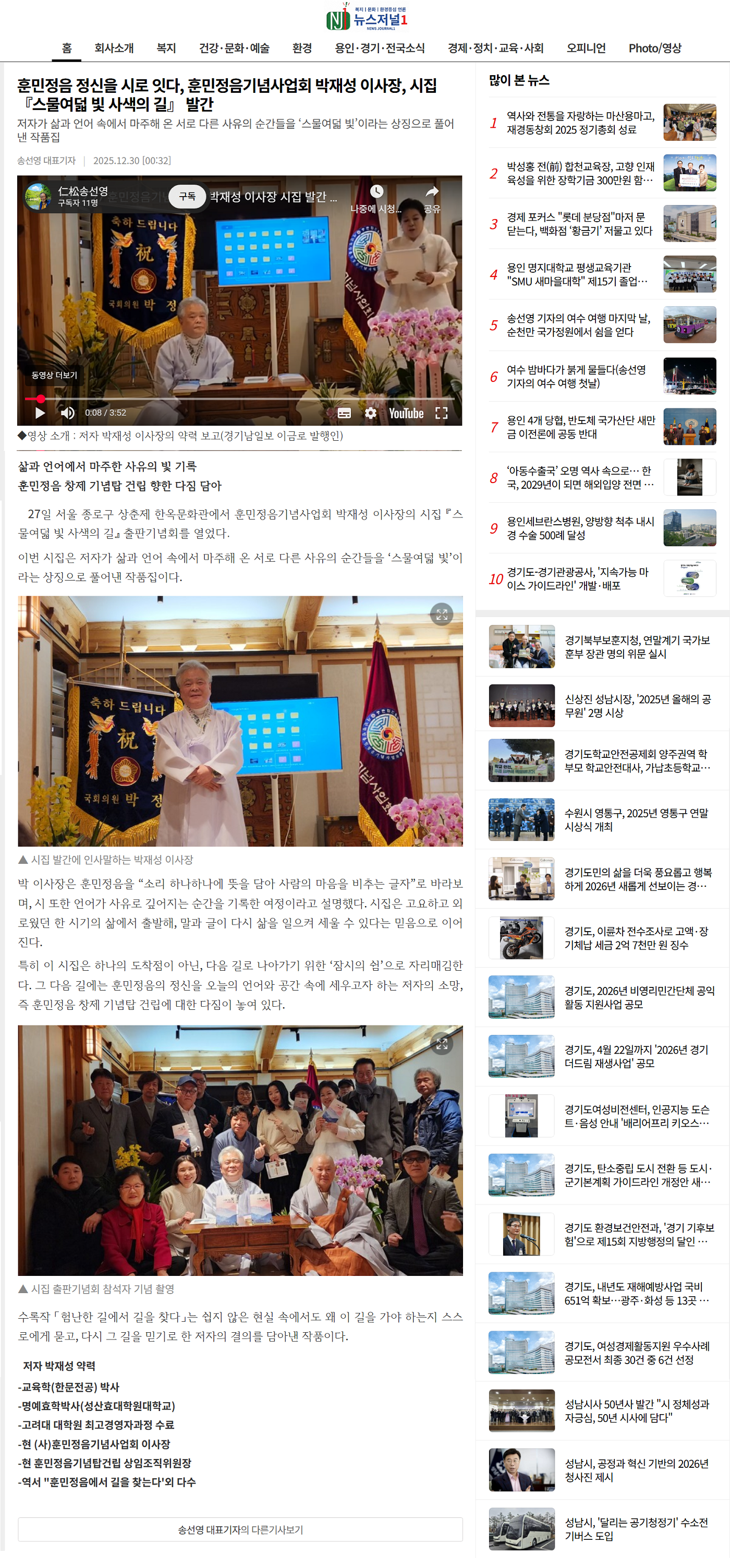Enter fullscreen video mode
The width and height of the screenshot is (730, 1568).
[x=442, y=413]
